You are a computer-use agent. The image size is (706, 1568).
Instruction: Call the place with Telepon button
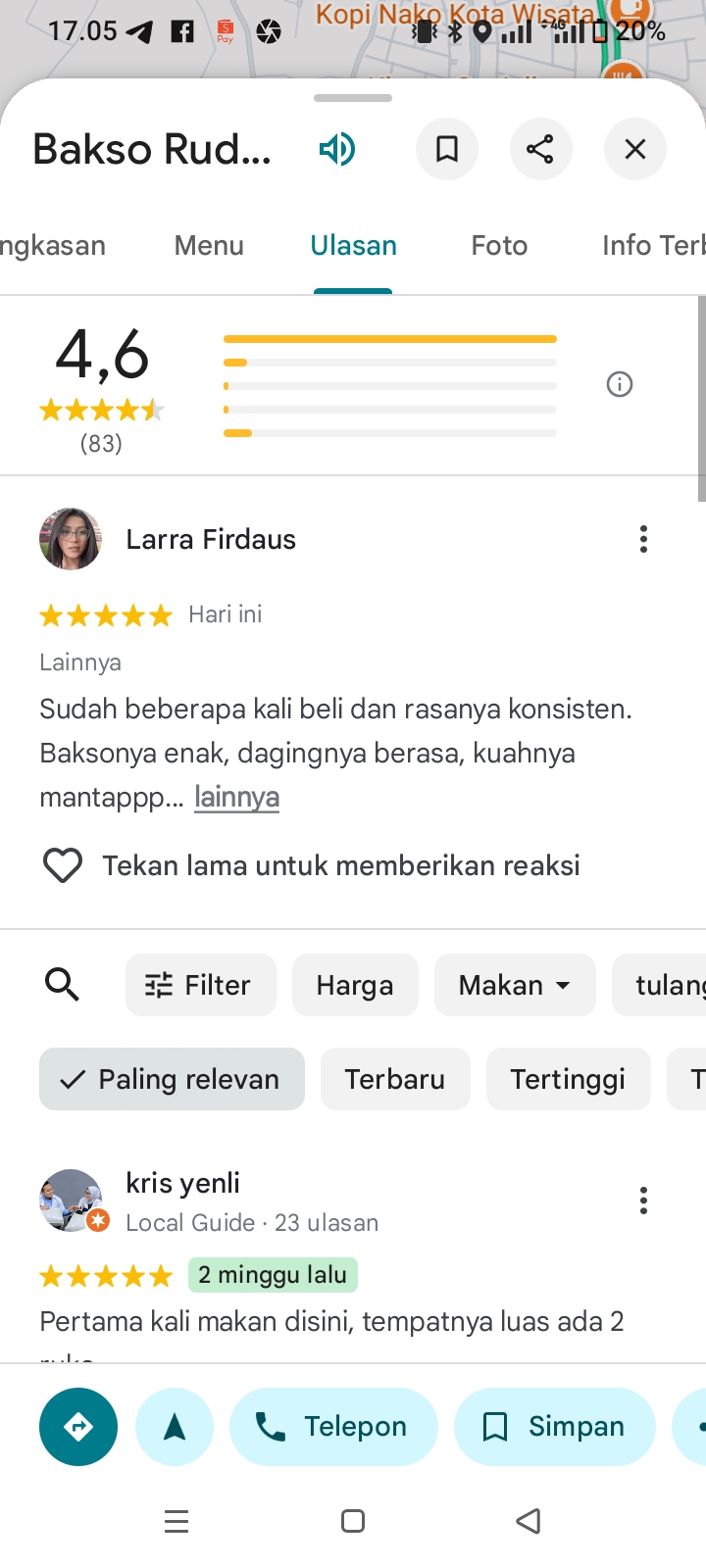tap(333, 1427)
